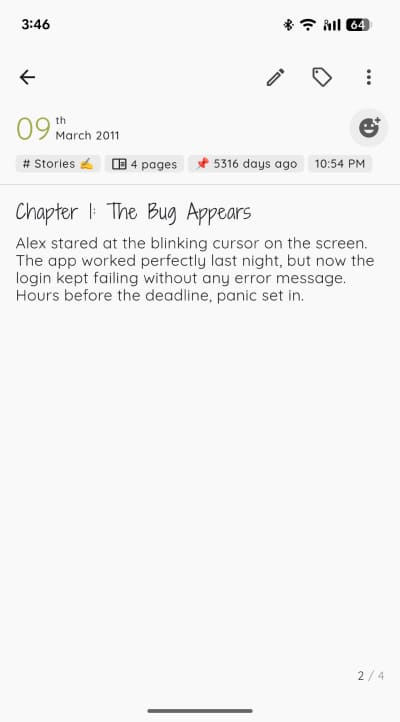This screenshot has height=722, width=400.
Task: Add a mood with the smiley icon
Action: click(369, 128)
